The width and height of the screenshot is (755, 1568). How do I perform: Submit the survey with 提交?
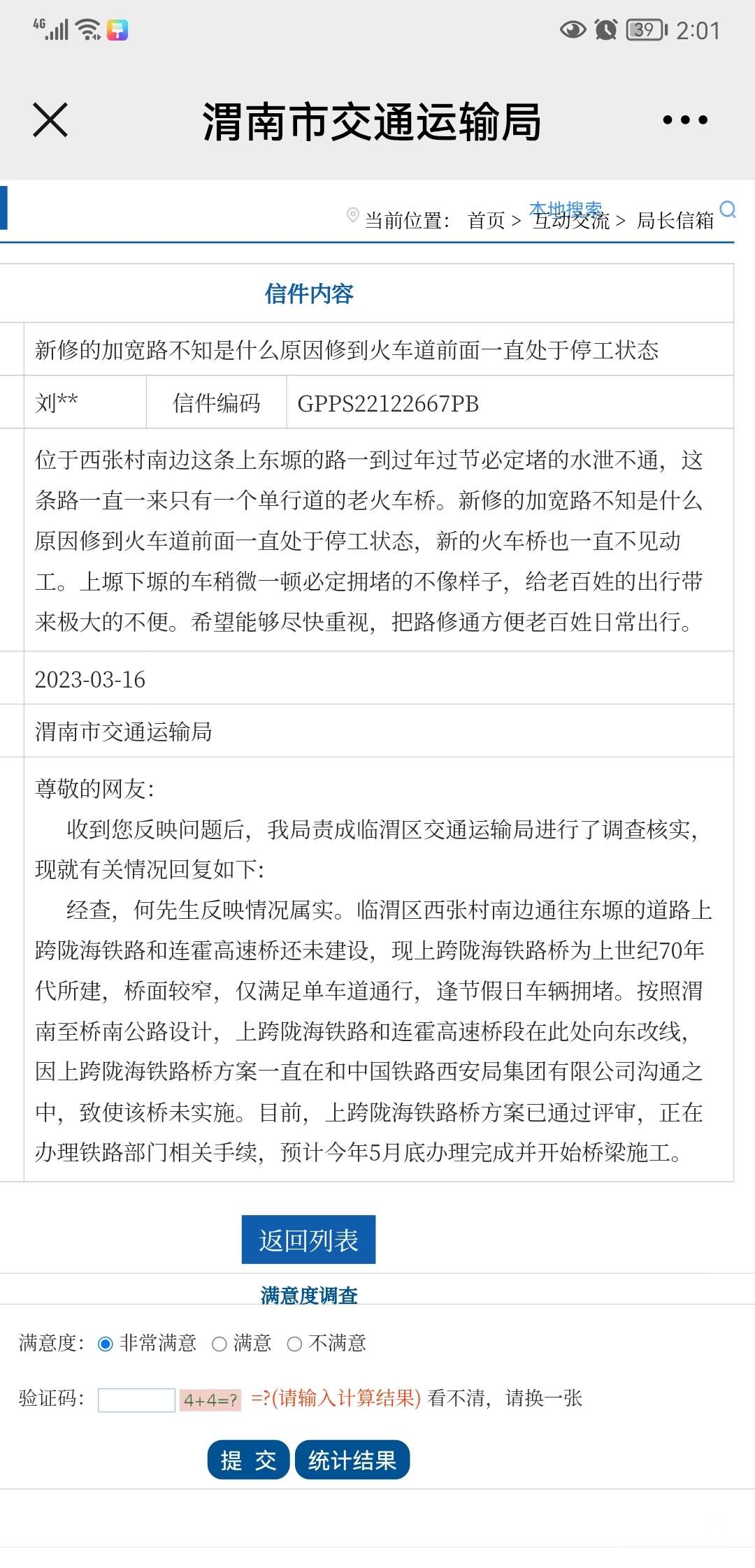[x=248, y=1460]
